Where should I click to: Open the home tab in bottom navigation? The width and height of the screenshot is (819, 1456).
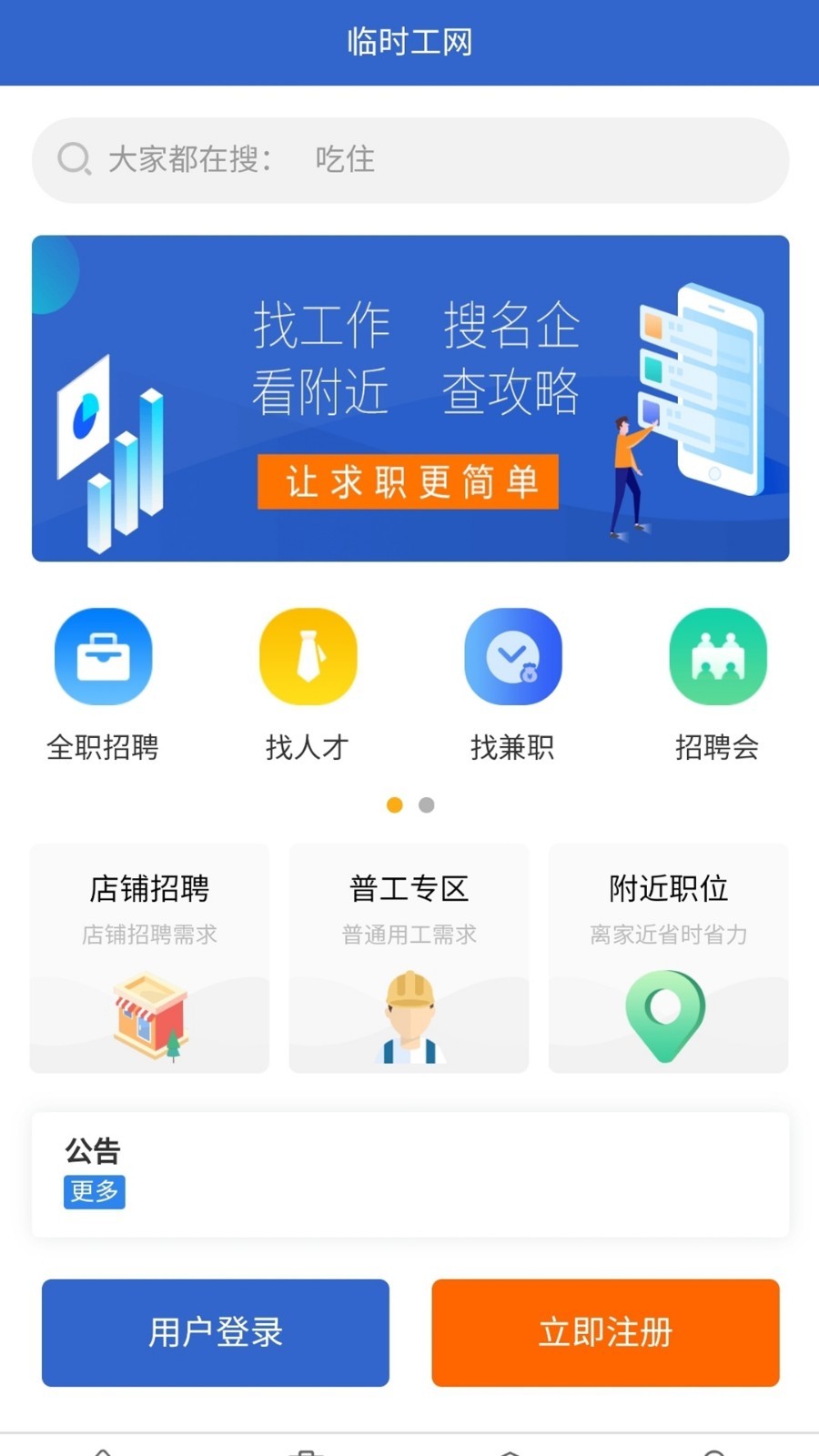pyautogui.click(x=102, y=1447)
